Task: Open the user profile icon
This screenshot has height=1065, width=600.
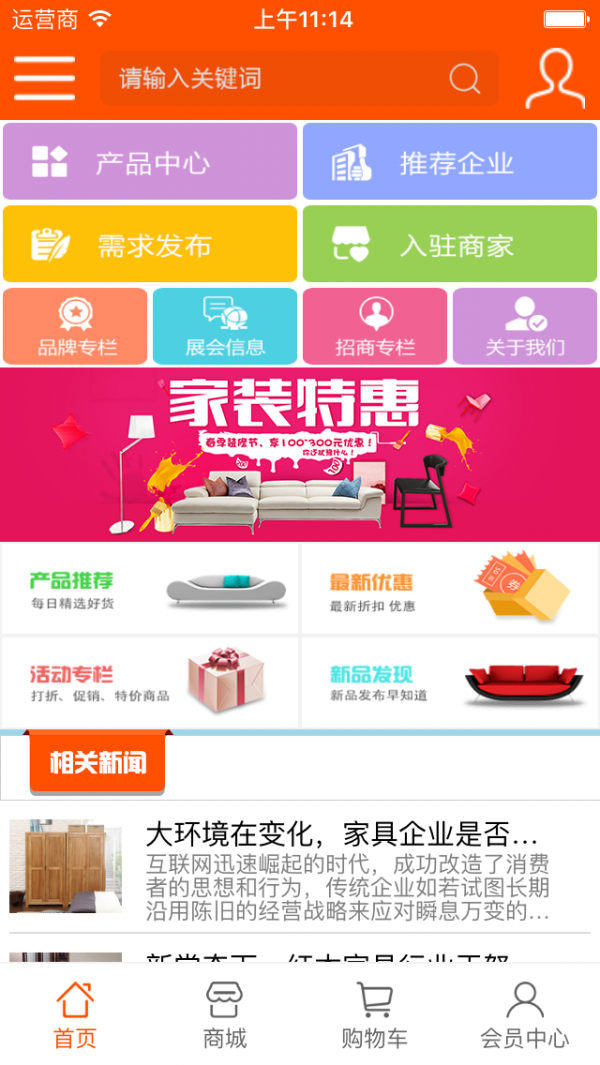Action: [x=555, y=78]
